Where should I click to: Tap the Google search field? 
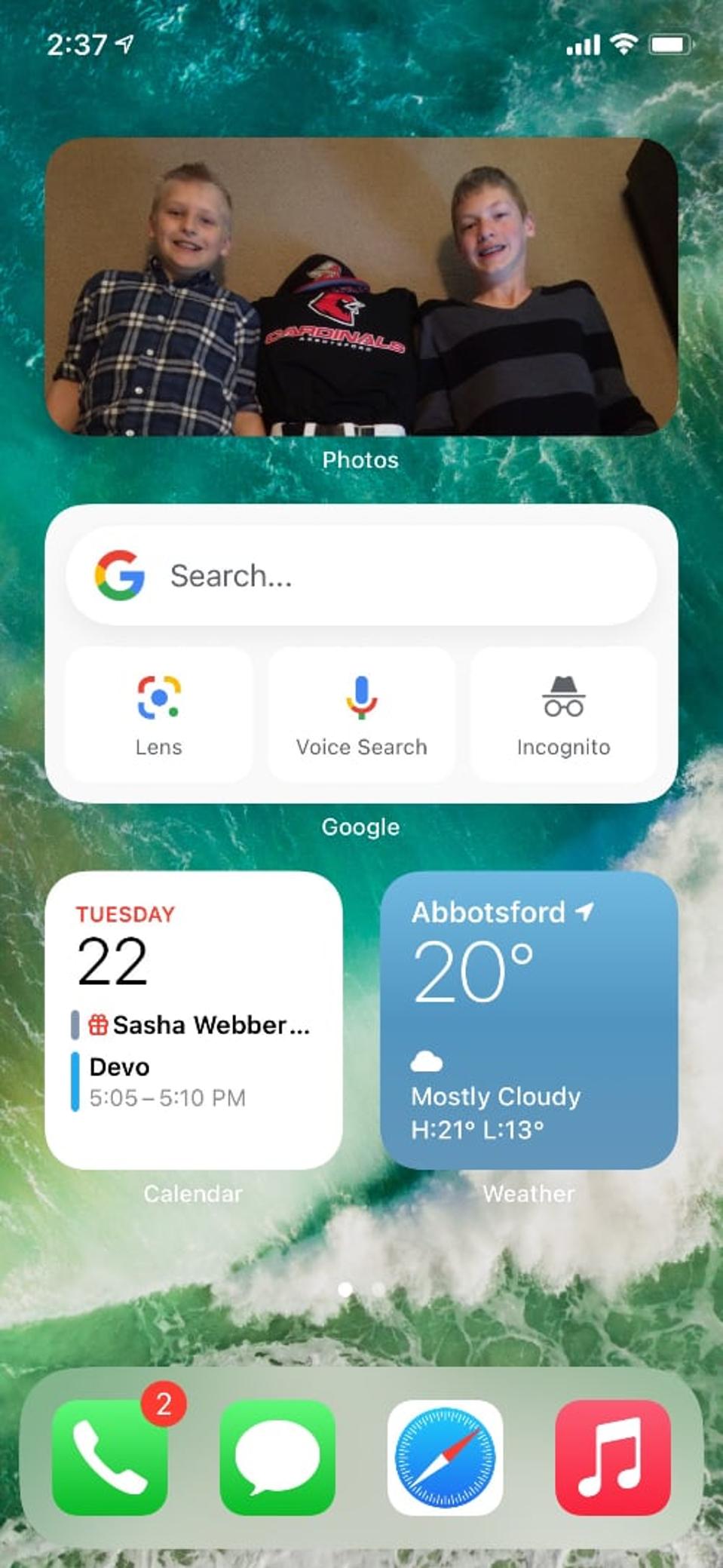coord(361,575)
